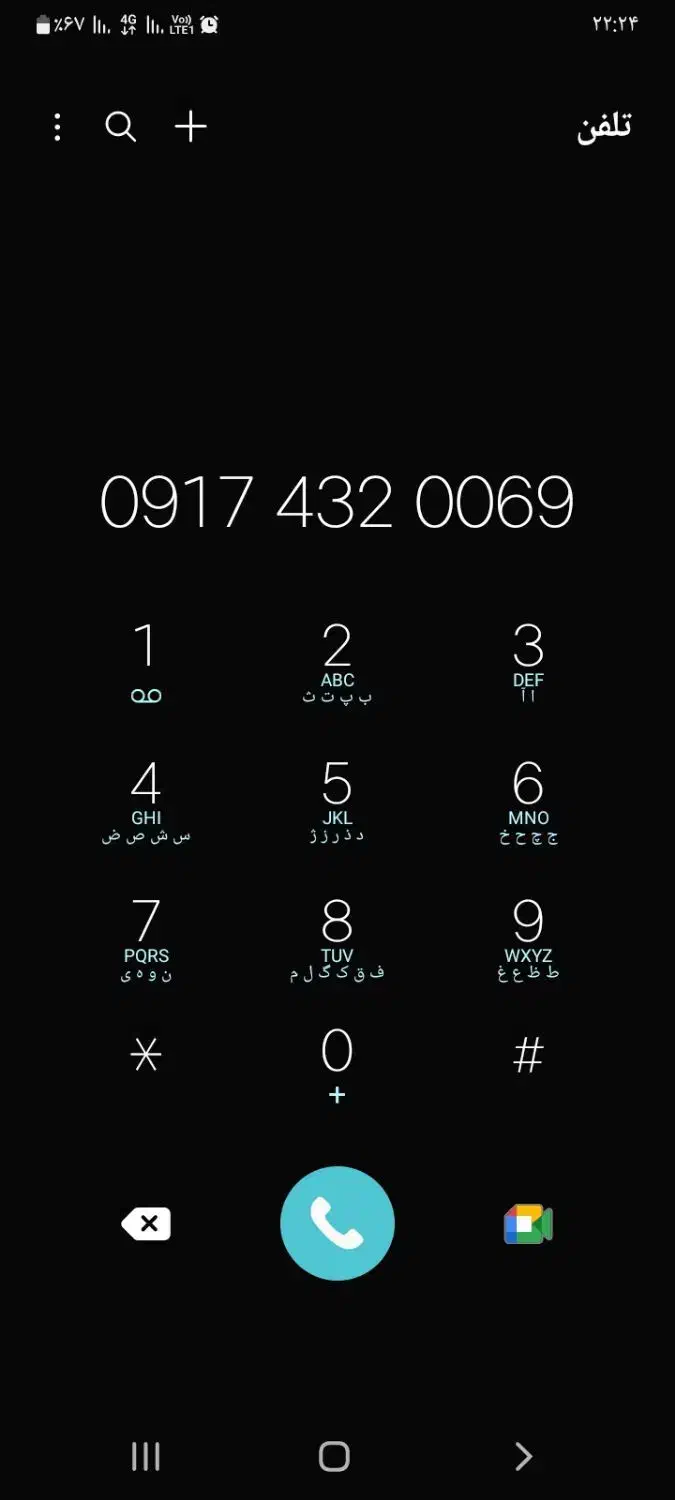Dial digit 5 JKL key

pyautogui.click(x=337, y=798)
